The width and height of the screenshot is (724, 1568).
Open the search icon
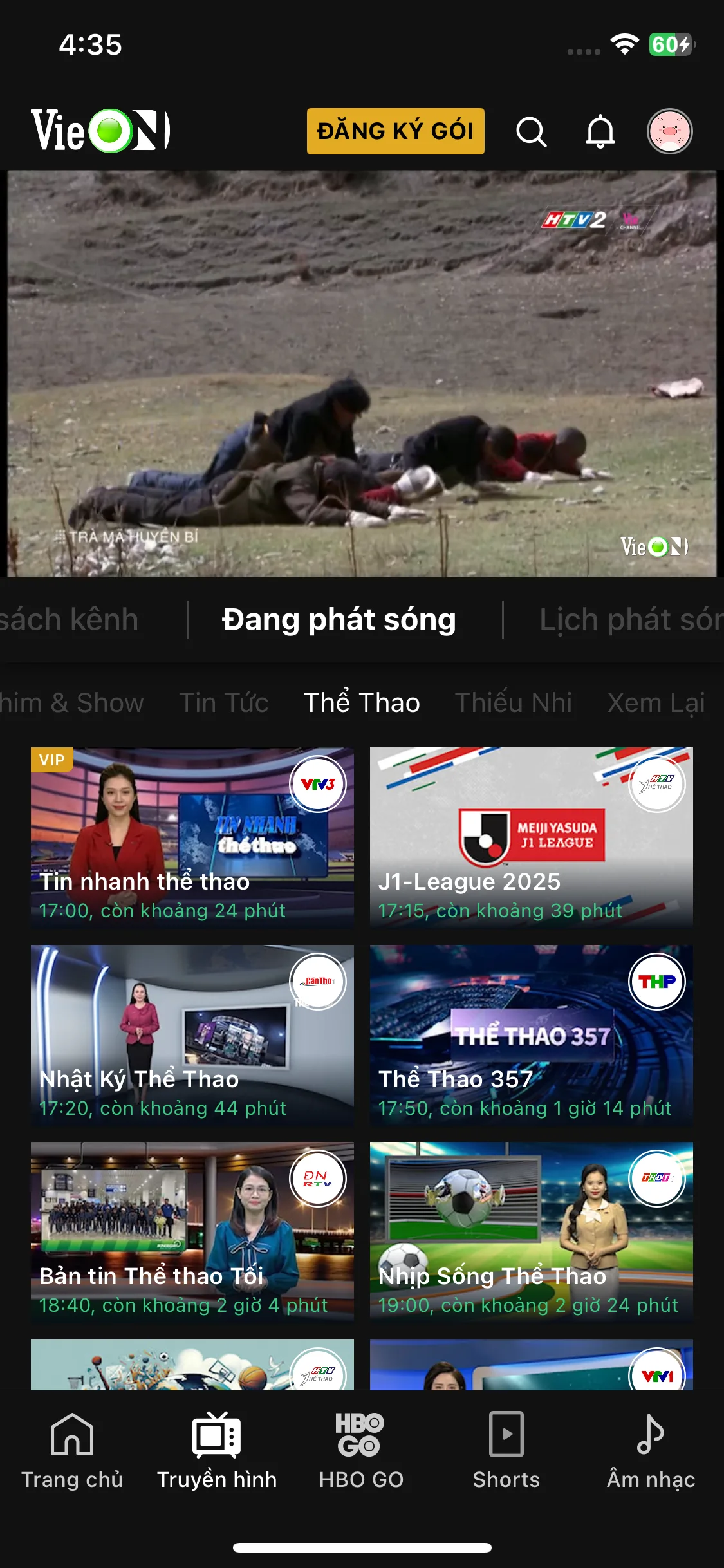[x=531, y=132]
